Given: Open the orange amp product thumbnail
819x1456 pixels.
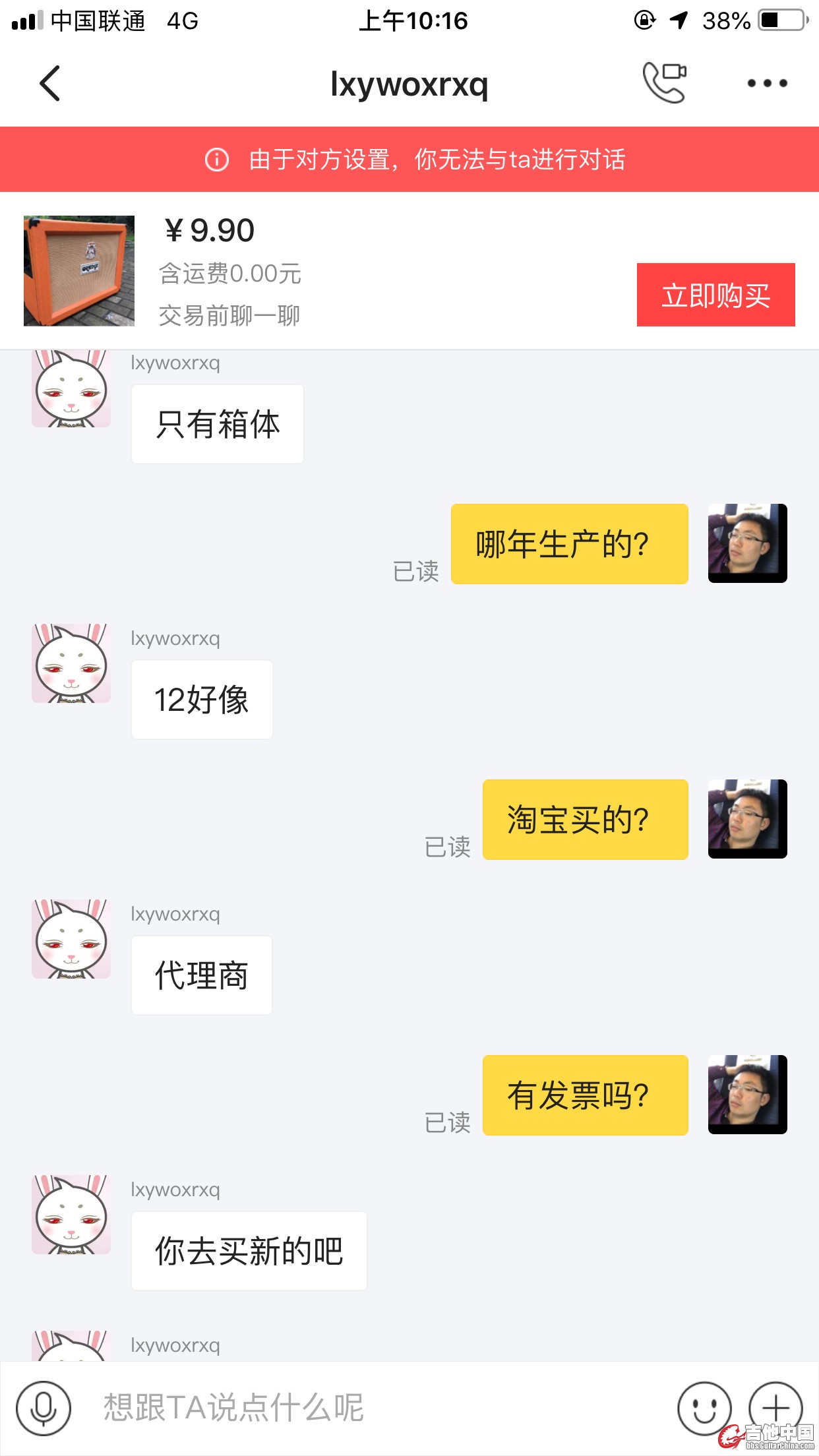Looking at the screenshot, I should pos(79,271).
